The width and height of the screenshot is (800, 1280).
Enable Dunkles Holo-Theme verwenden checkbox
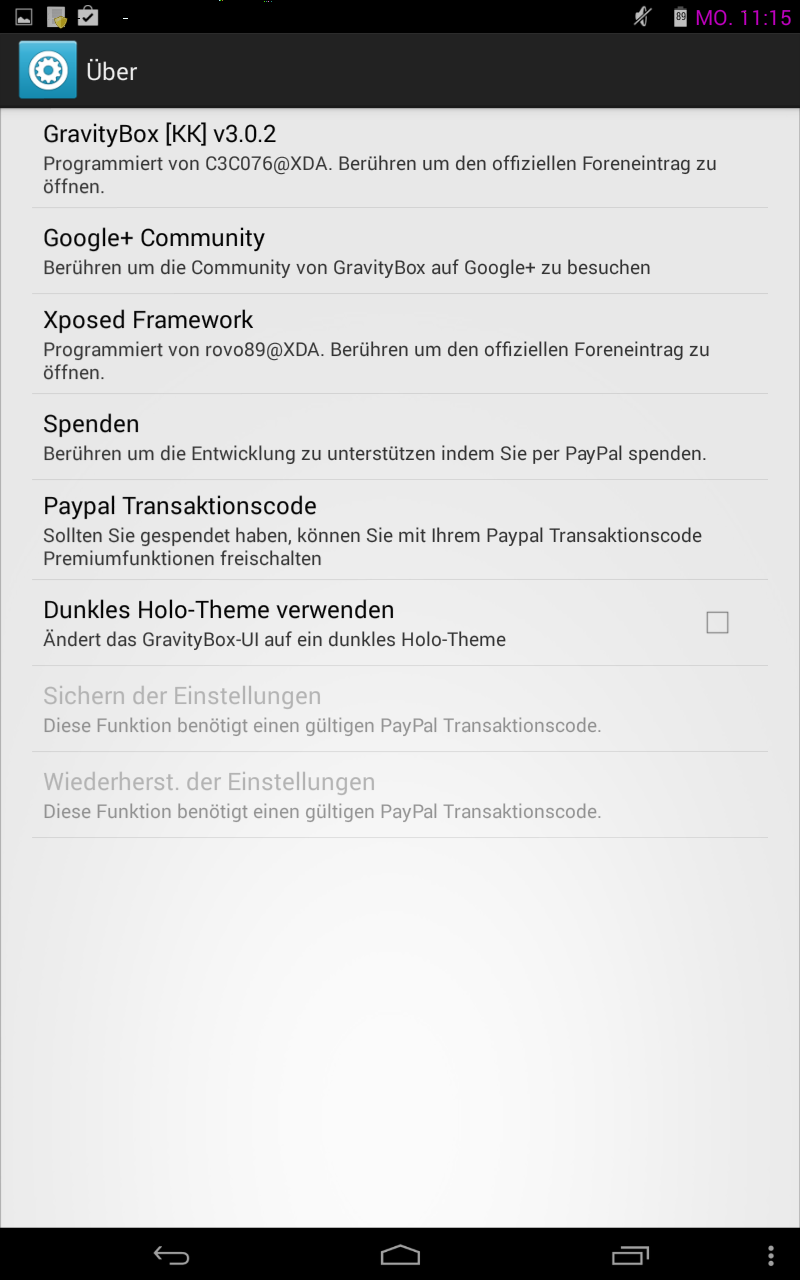(x=717, y=623)
